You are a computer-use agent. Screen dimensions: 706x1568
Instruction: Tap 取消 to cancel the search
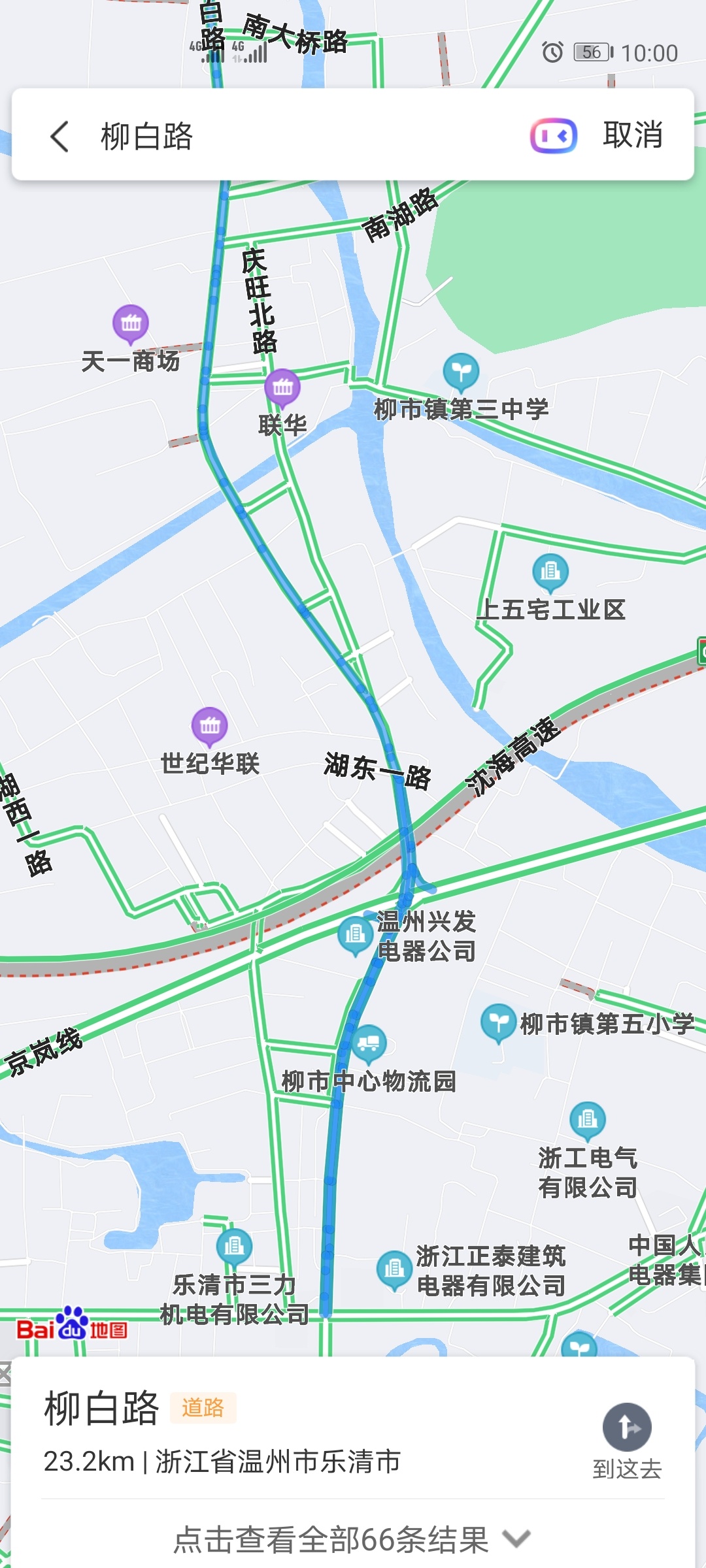tap(632, 135)
